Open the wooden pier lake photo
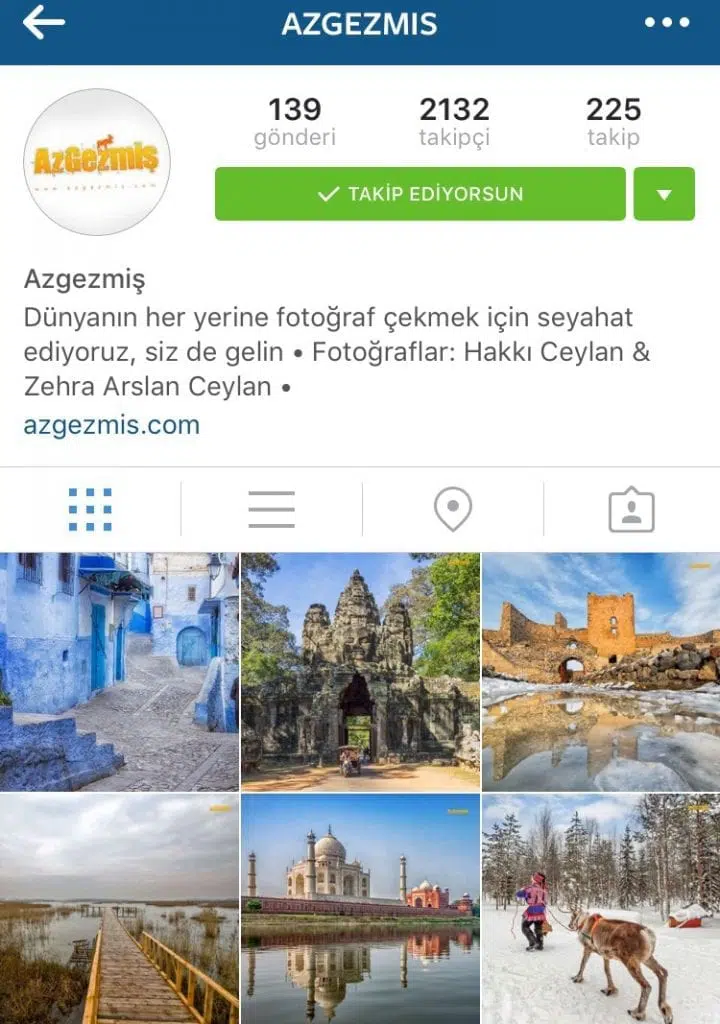 point(119,909)
